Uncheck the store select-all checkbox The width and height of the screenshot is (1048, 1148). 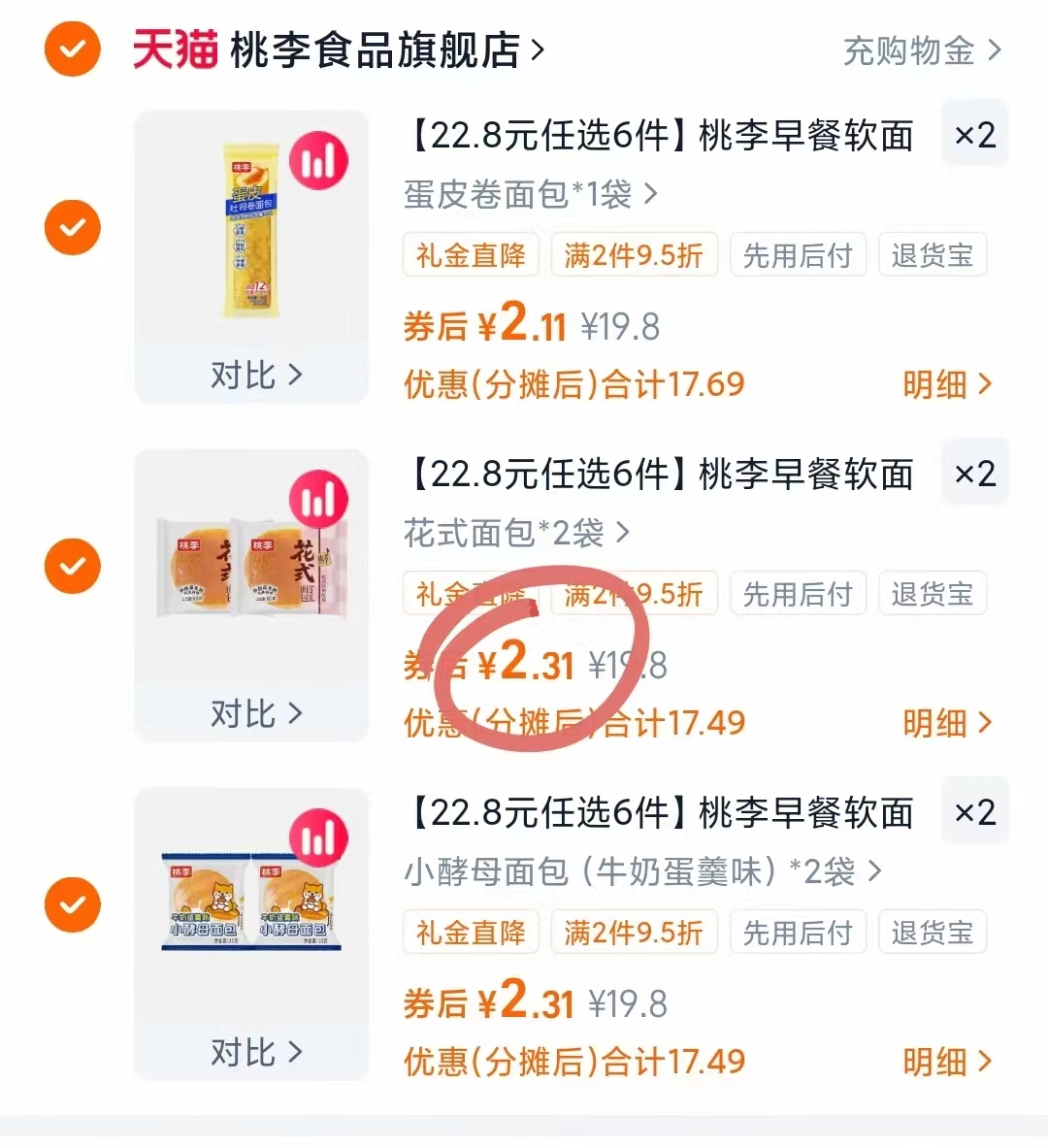tap(72, 50)
